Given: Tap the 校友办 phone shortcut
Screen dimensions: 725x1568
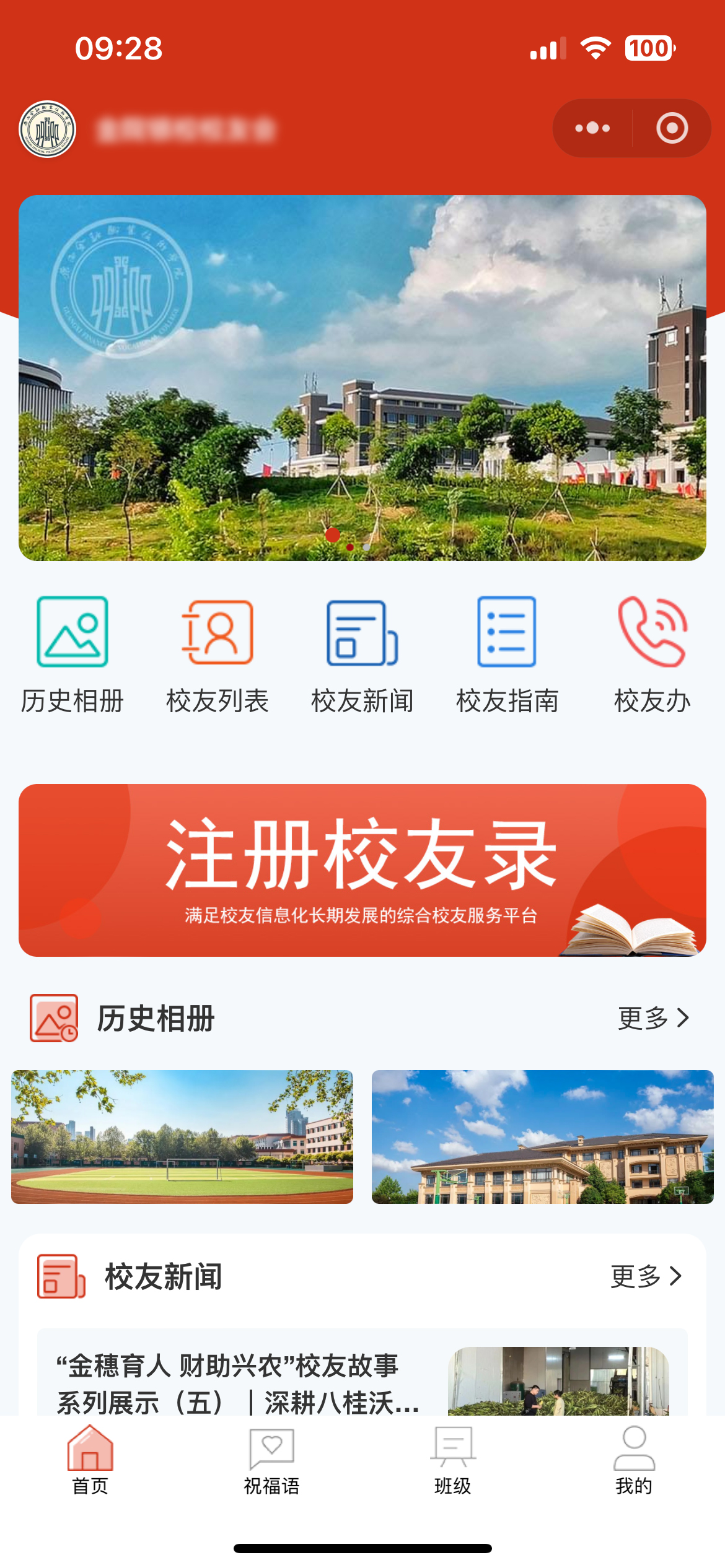Looking at the screenshot, I should coord(652,653).
